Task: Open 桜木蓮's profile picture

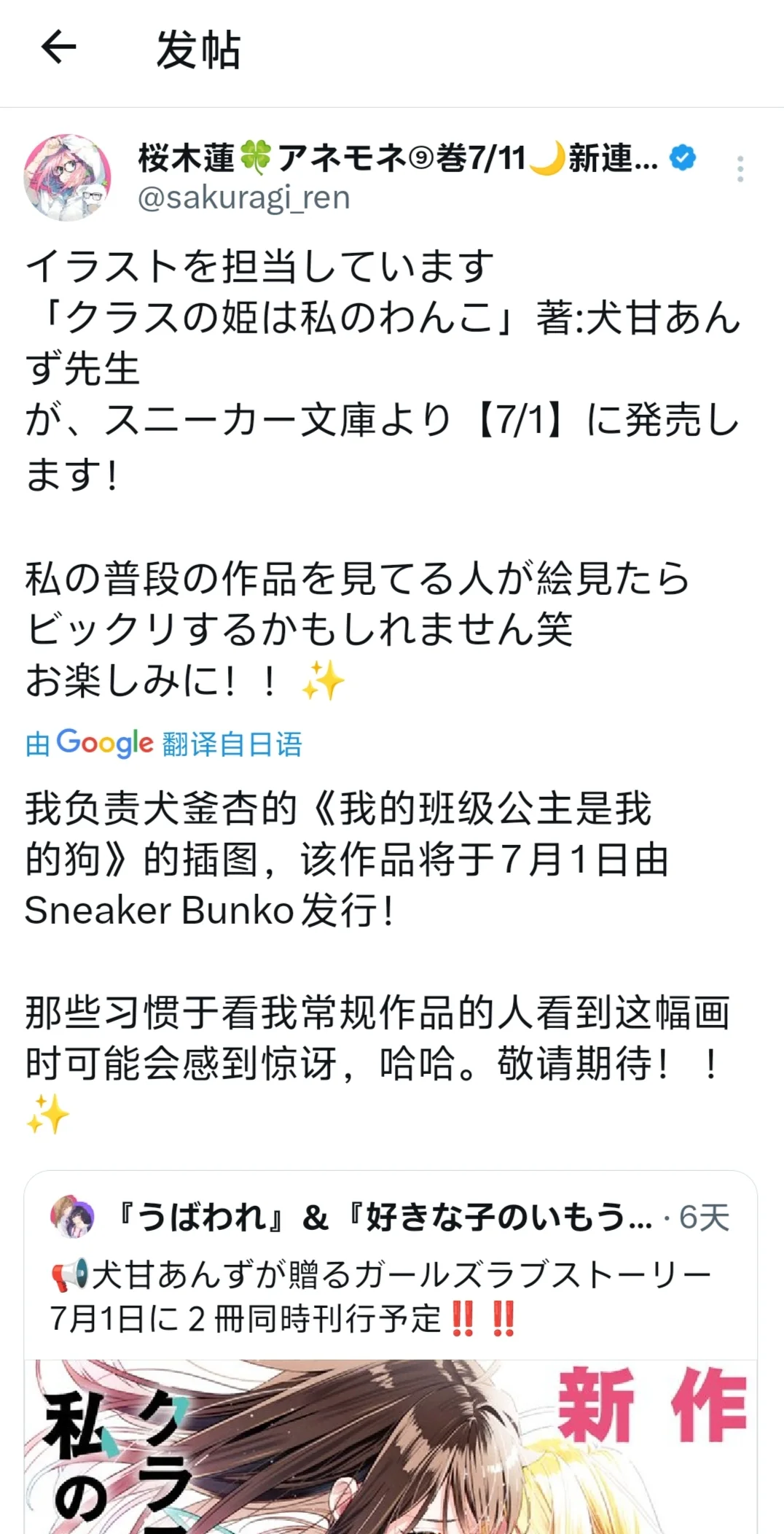Action: [x=68, y=177]
